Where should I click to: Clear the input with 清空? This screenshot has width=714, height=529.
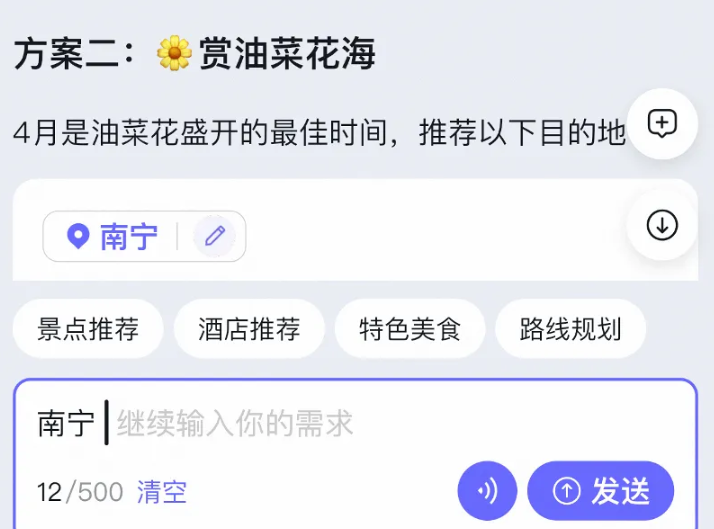point(162,492)
